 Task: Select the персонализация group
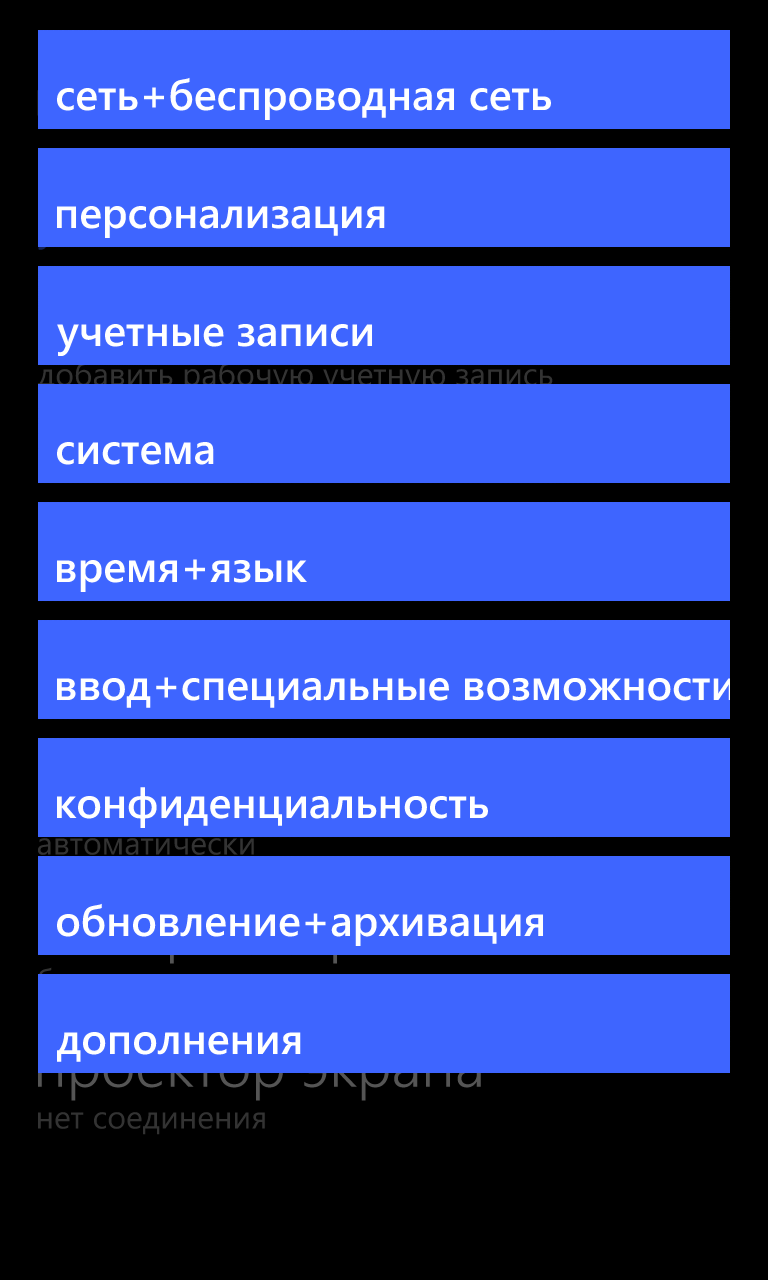[x=384, y=198]
